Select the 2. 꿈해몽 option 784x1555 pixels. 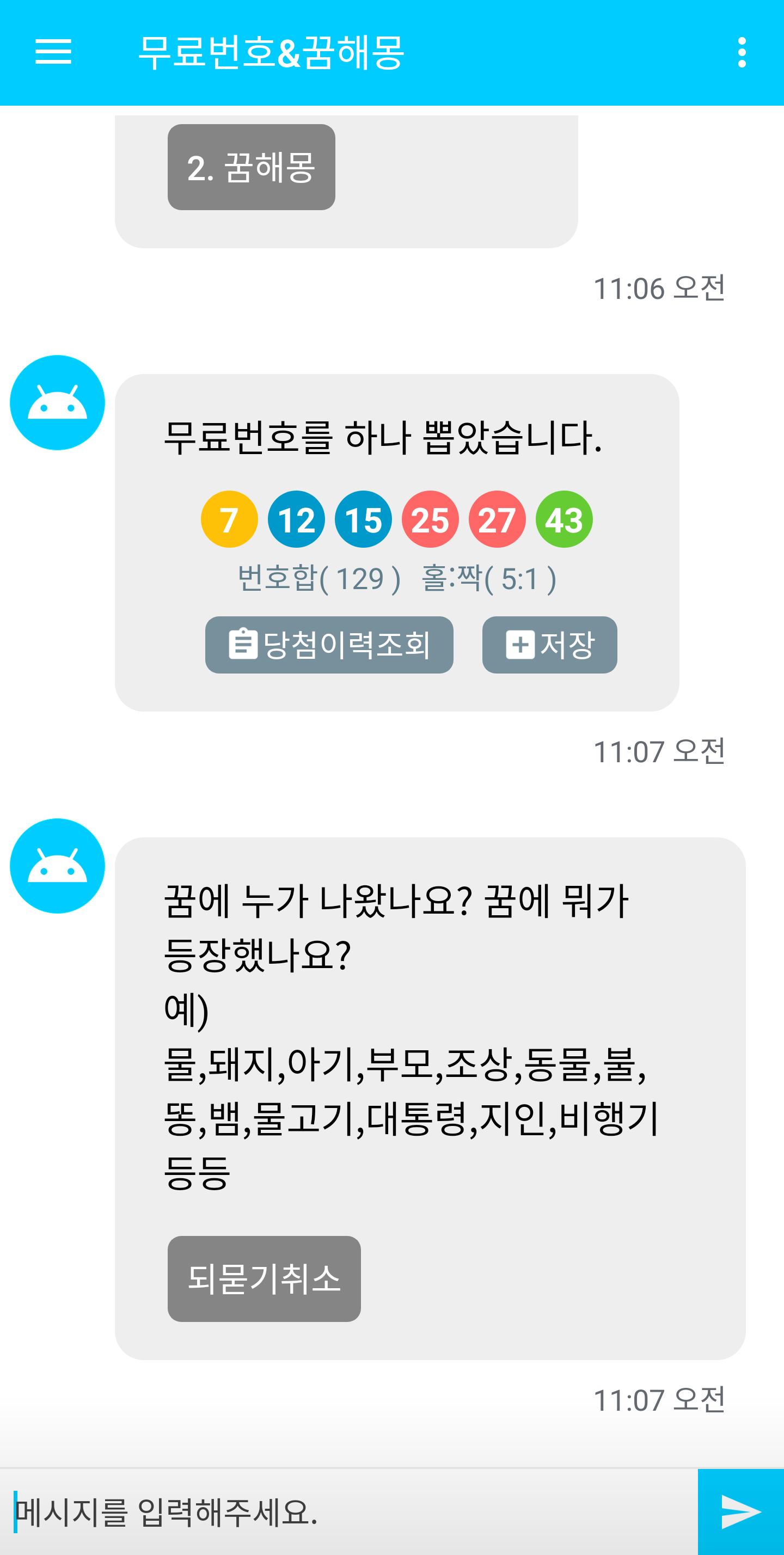coord(251,167)
